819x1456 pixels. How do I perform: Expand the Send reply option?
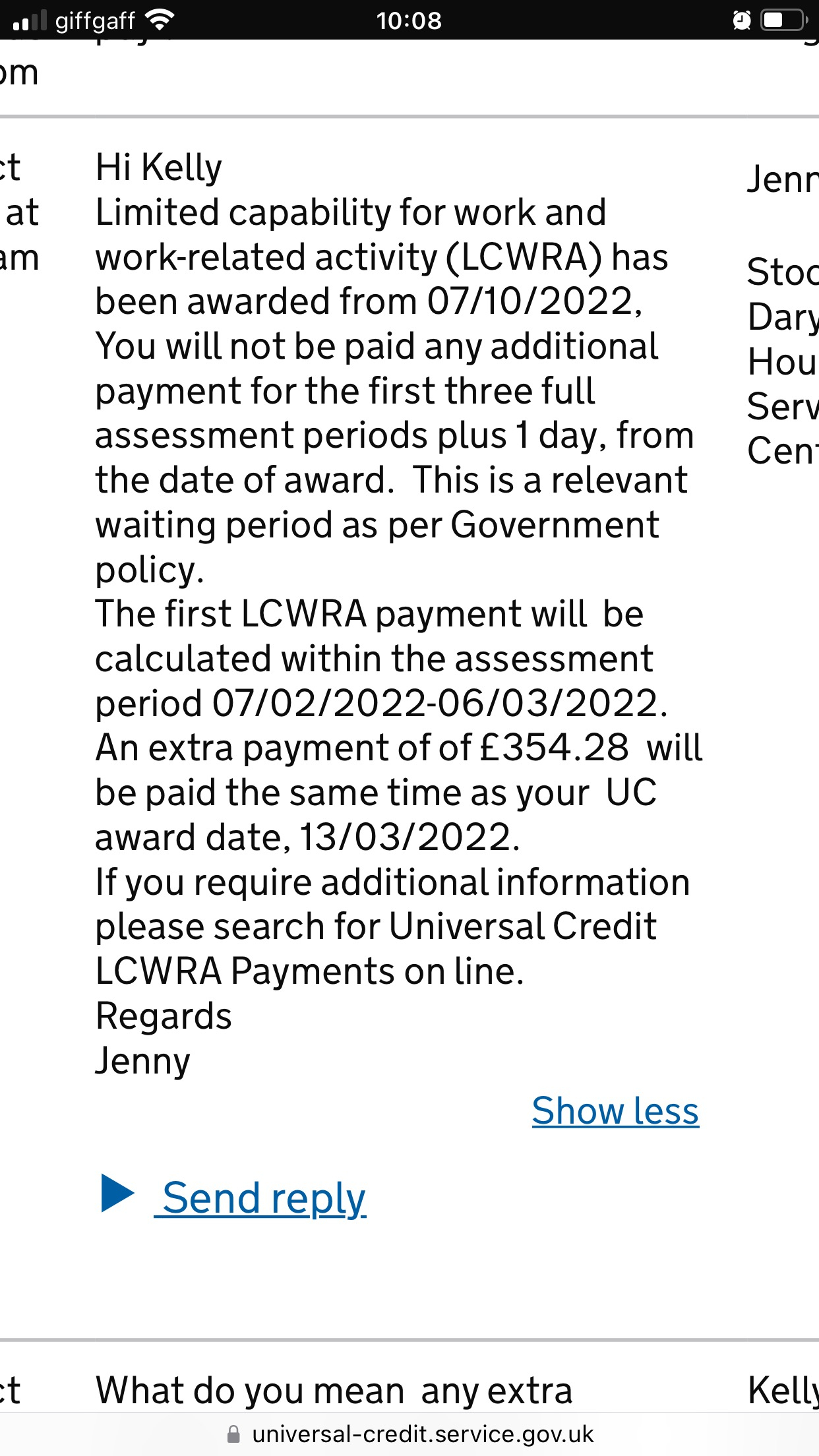(262, 1198)
